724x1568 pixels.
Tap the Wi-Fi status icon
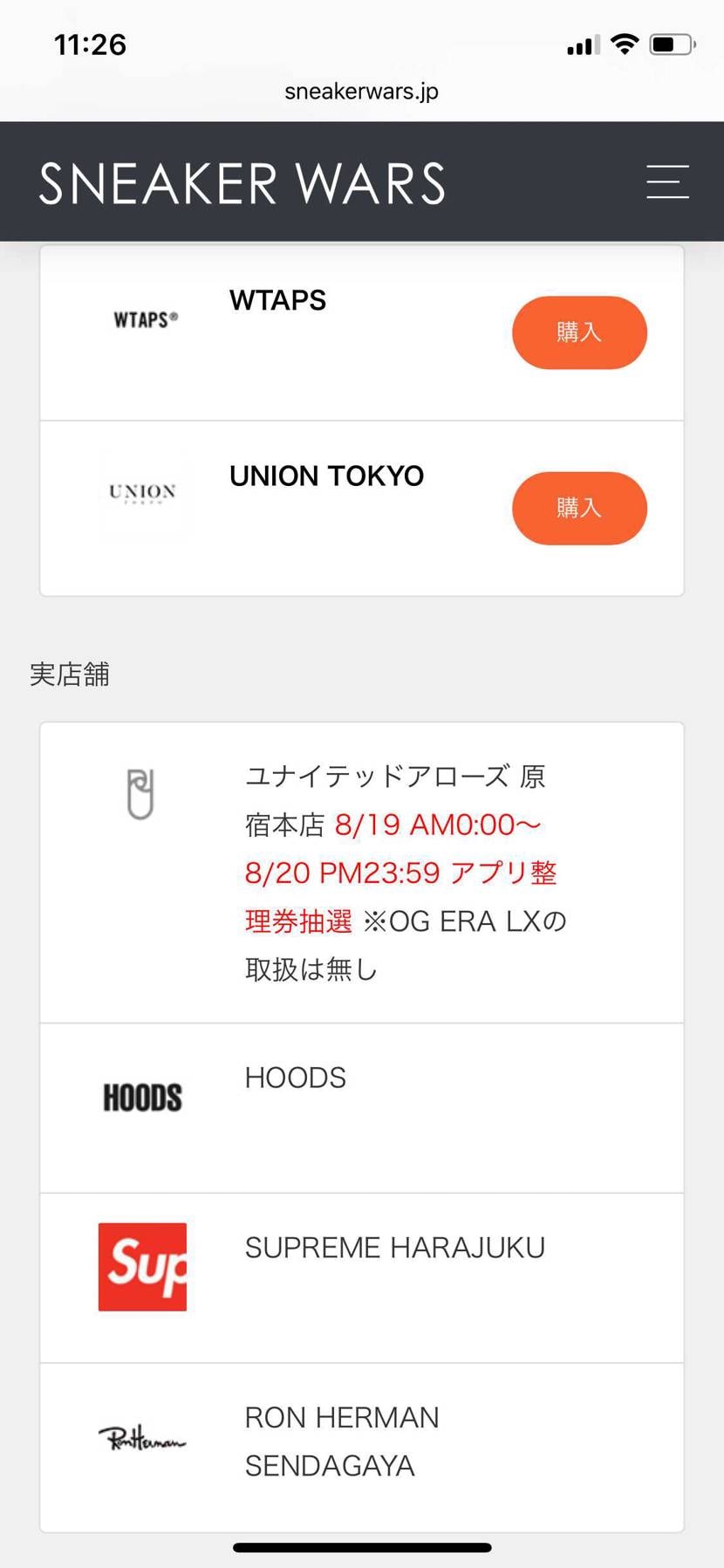(x=626, y=42)
